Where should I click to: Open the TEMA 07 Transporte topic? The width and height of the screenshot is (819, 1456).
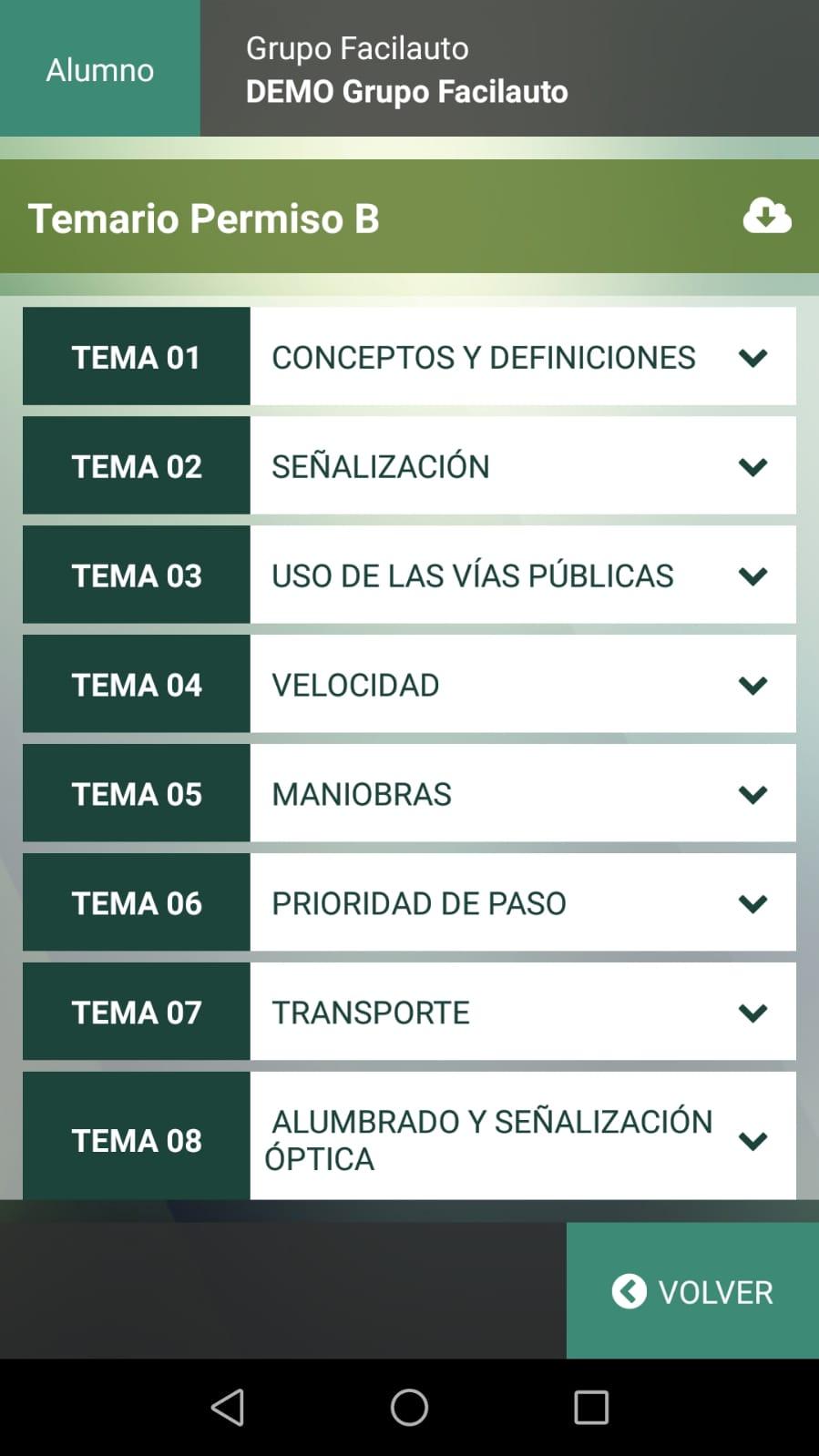point(409,1012)
